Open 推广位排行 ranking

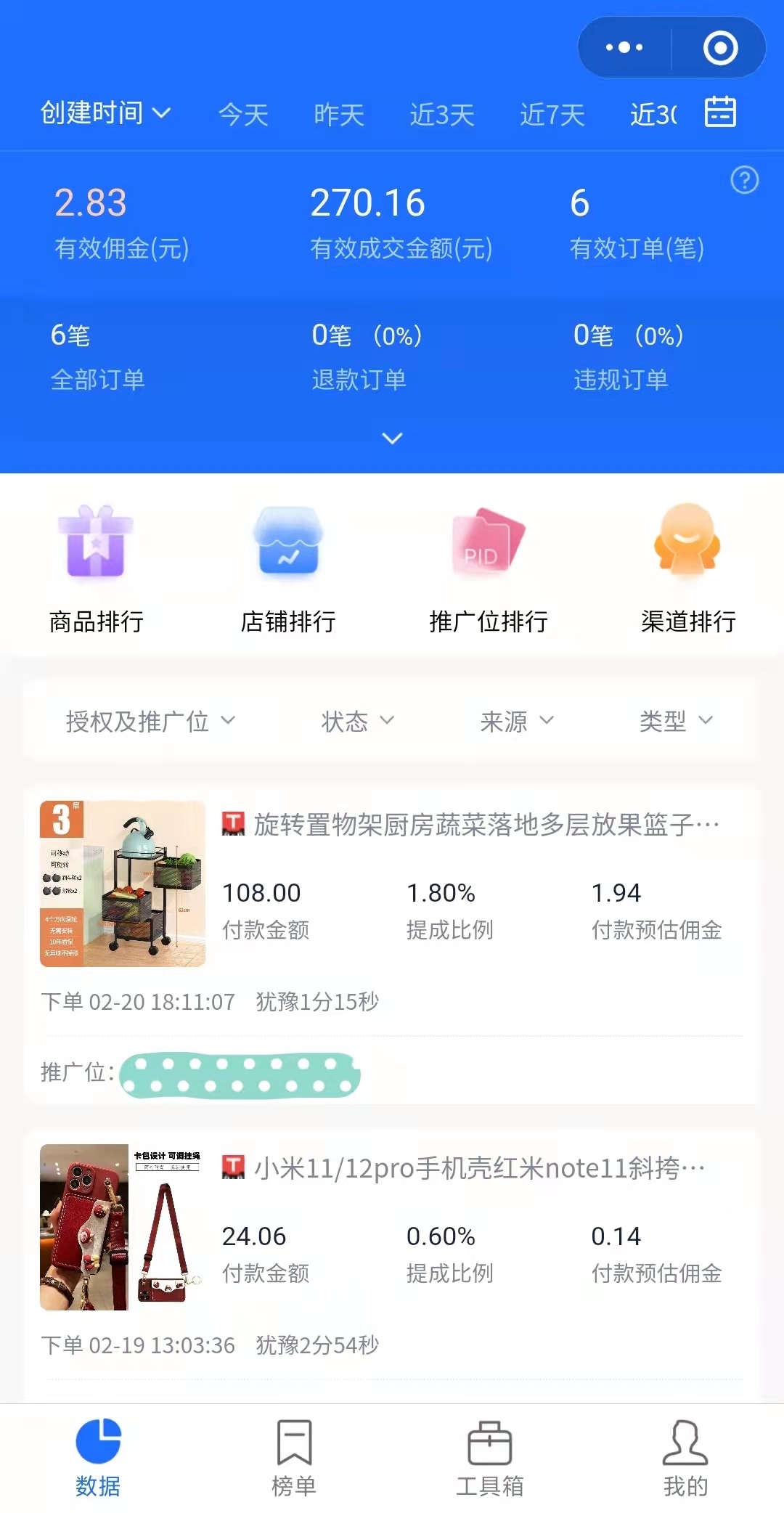point(488,566)
